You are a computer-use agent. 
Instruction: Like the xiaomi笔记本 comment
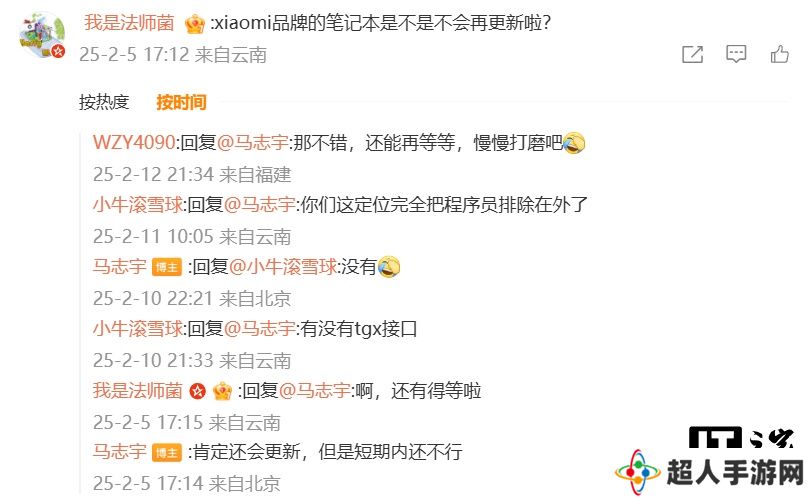pyautogui.click(x=780, y=55)
